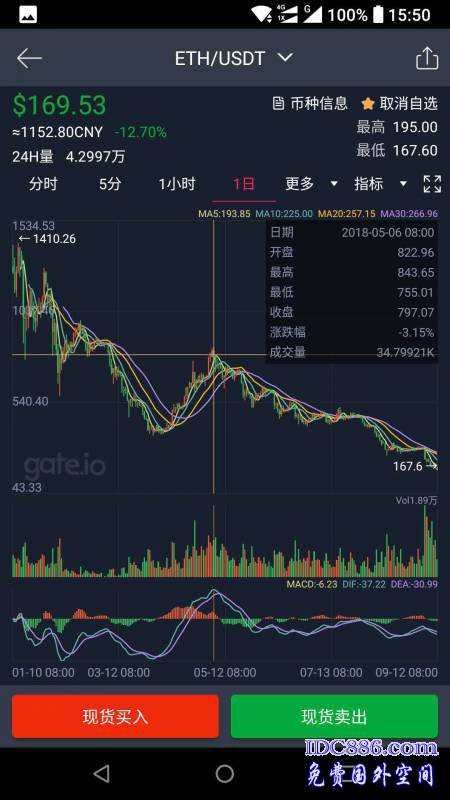The width and height of the screenshot is (450, 800).
Task: Select the 1日 interval
Action: [244, 184]
